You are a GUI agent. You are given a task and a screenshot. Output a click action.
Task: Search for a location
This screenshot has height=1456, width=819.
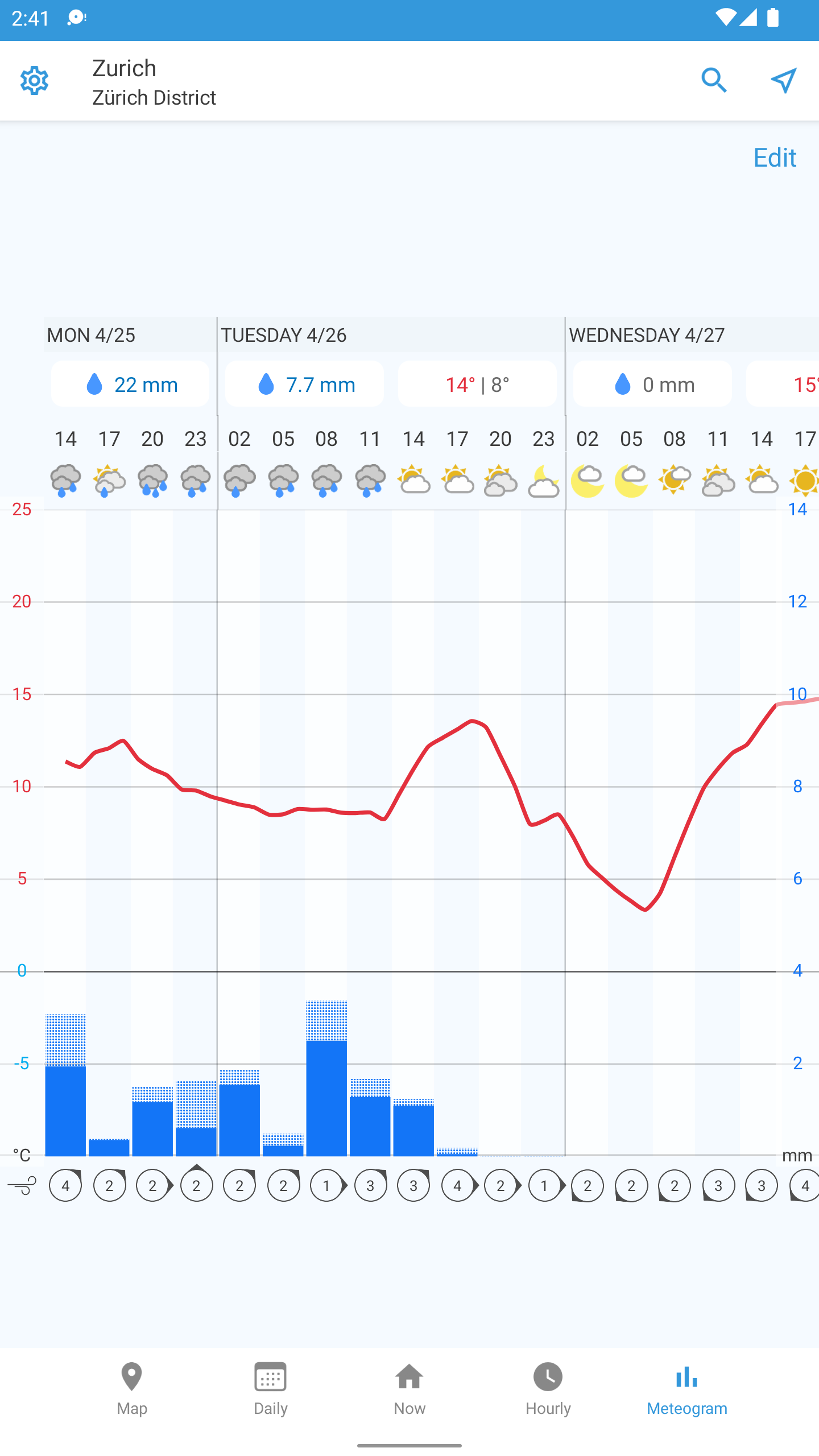[x=714, y=80]
